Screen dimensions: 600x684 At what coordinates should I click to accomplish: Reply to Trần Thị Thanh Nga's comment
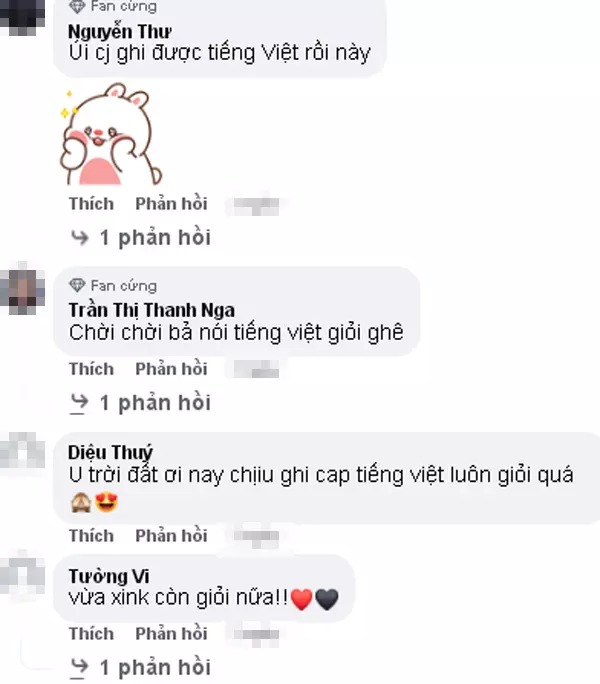pyautogui.click(x=171, y=369)
